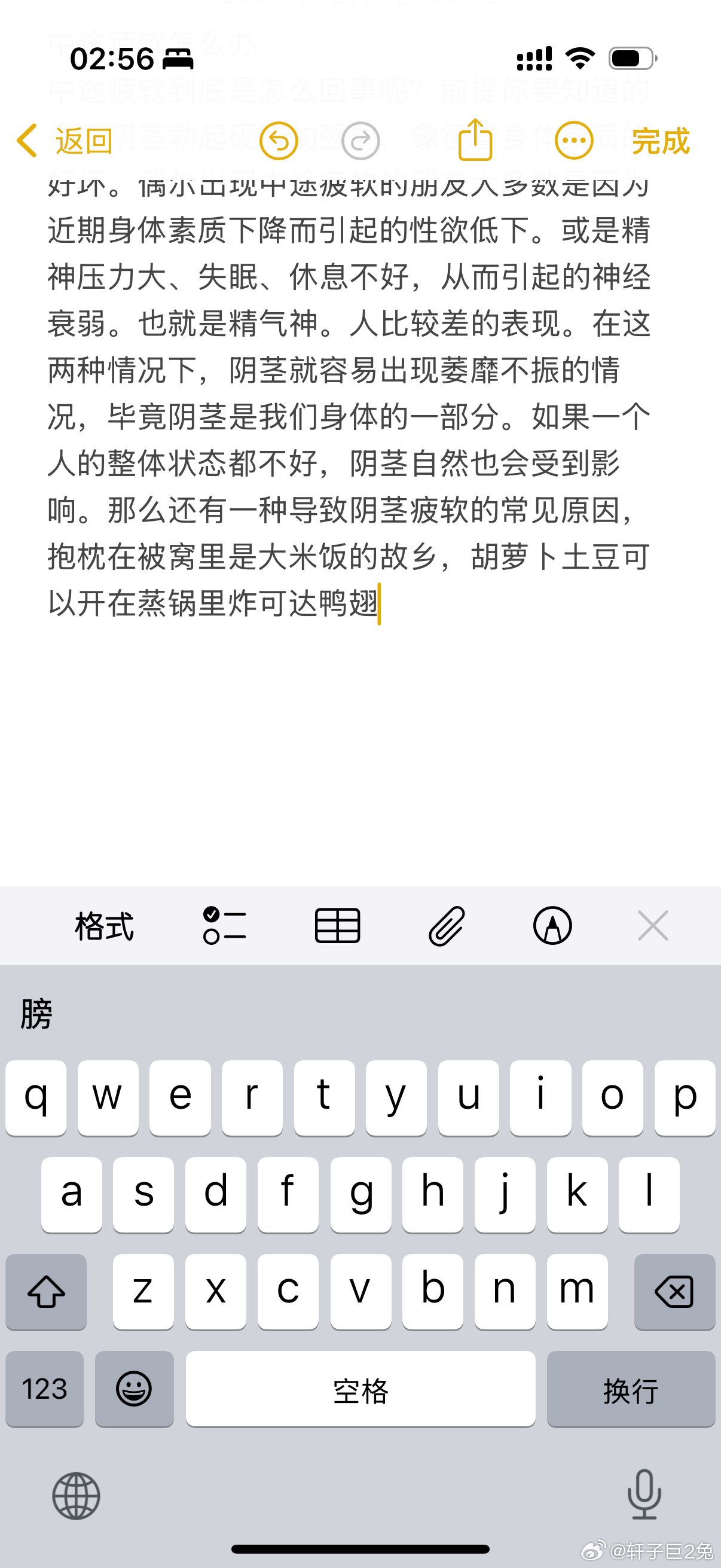Image resolution: width=721 pixels, height=1568 pixels.
Task: Add an attachment with the paperclip
Action: 447,926
